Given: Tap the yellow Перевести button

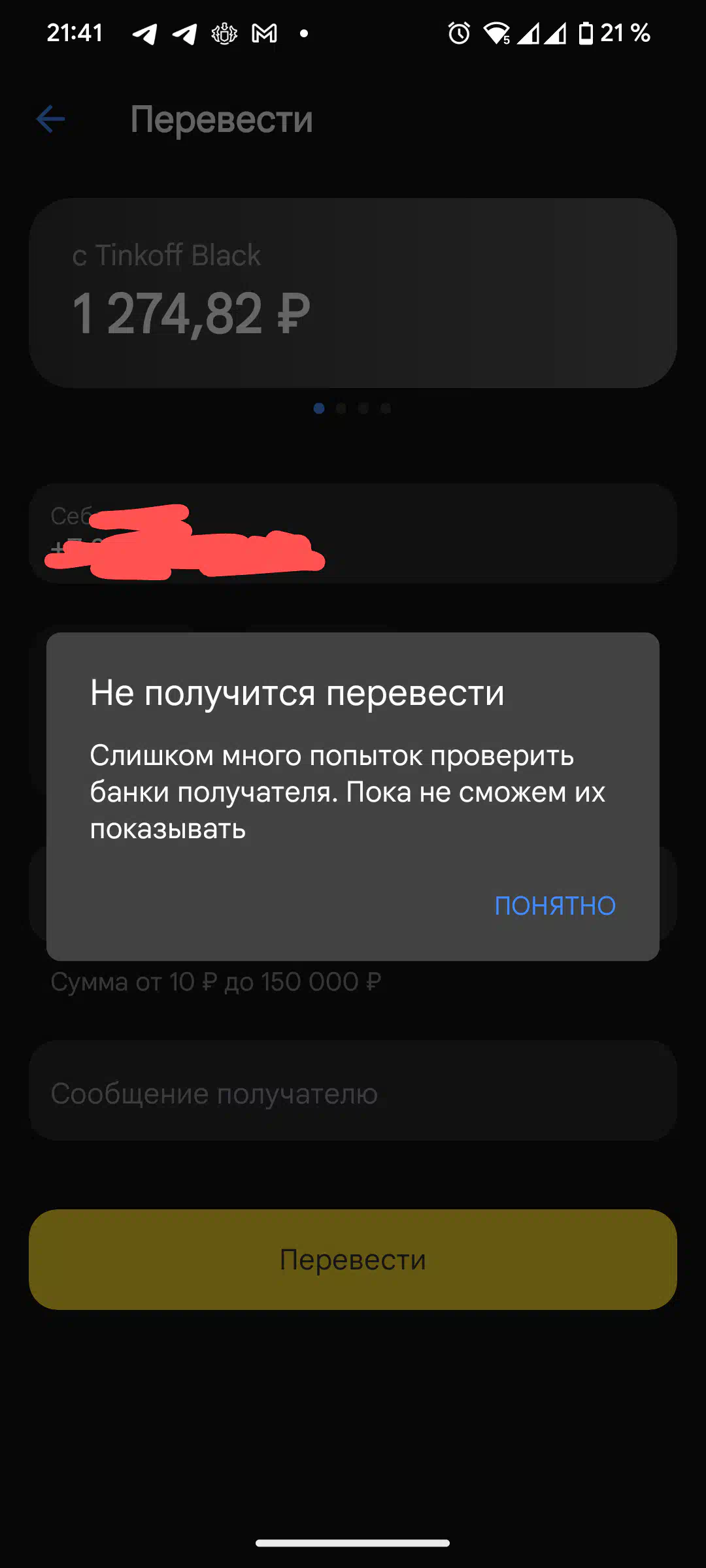Looking at the screenshot, I should 353,1259.
